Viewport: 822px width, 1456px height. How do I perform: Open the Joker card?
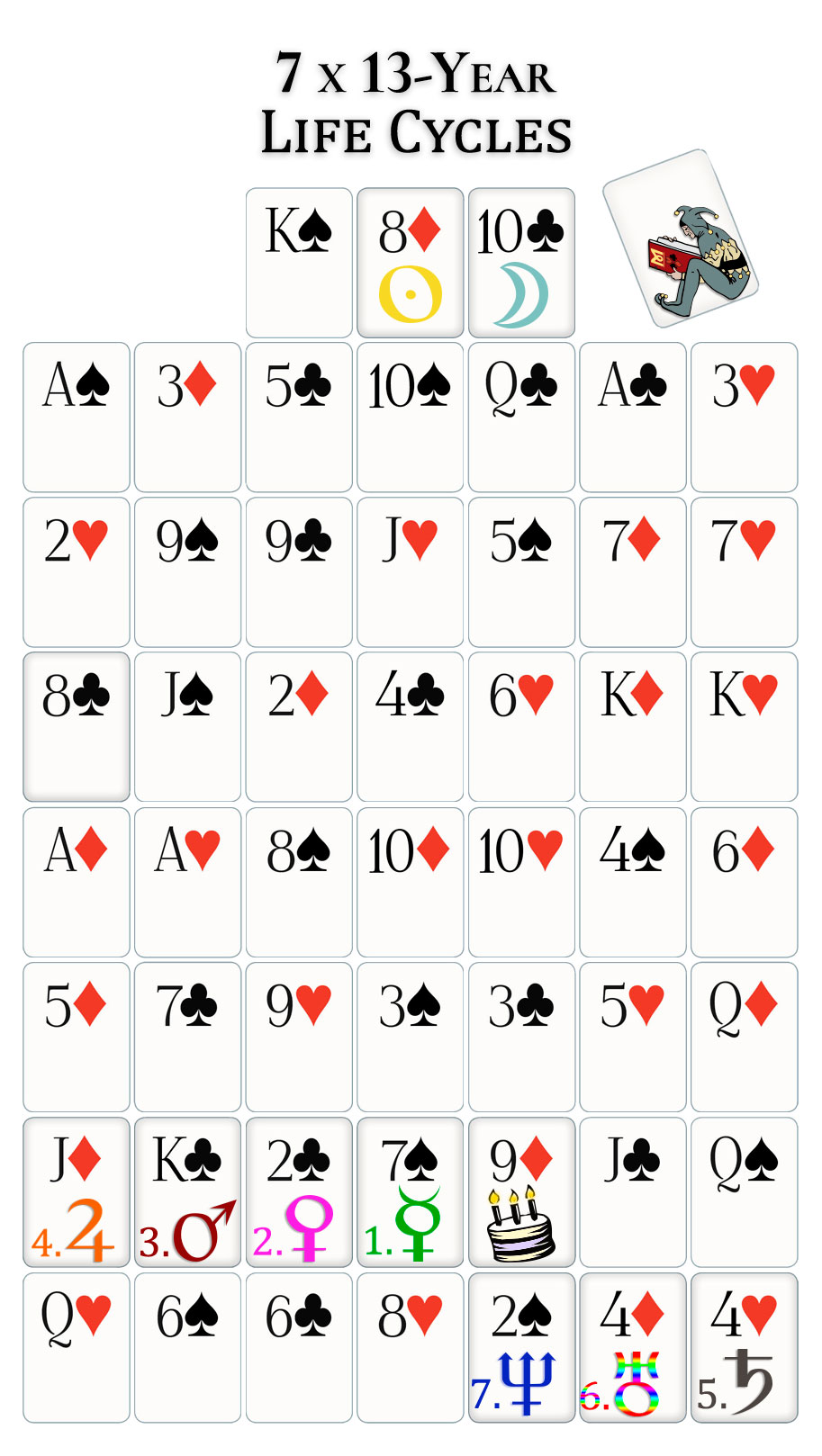(x=681, y=238)
